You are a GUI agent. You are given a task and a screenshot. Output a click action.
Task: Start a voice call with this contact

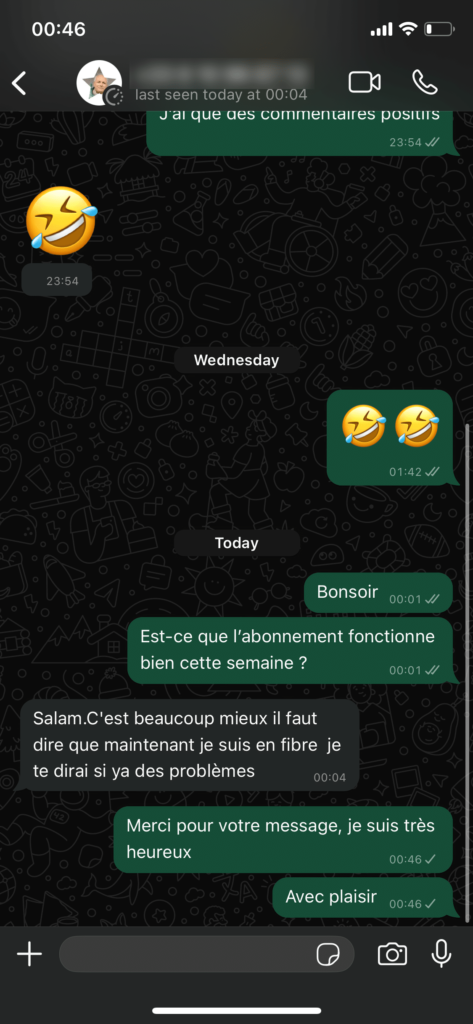[x=425, y=82]
